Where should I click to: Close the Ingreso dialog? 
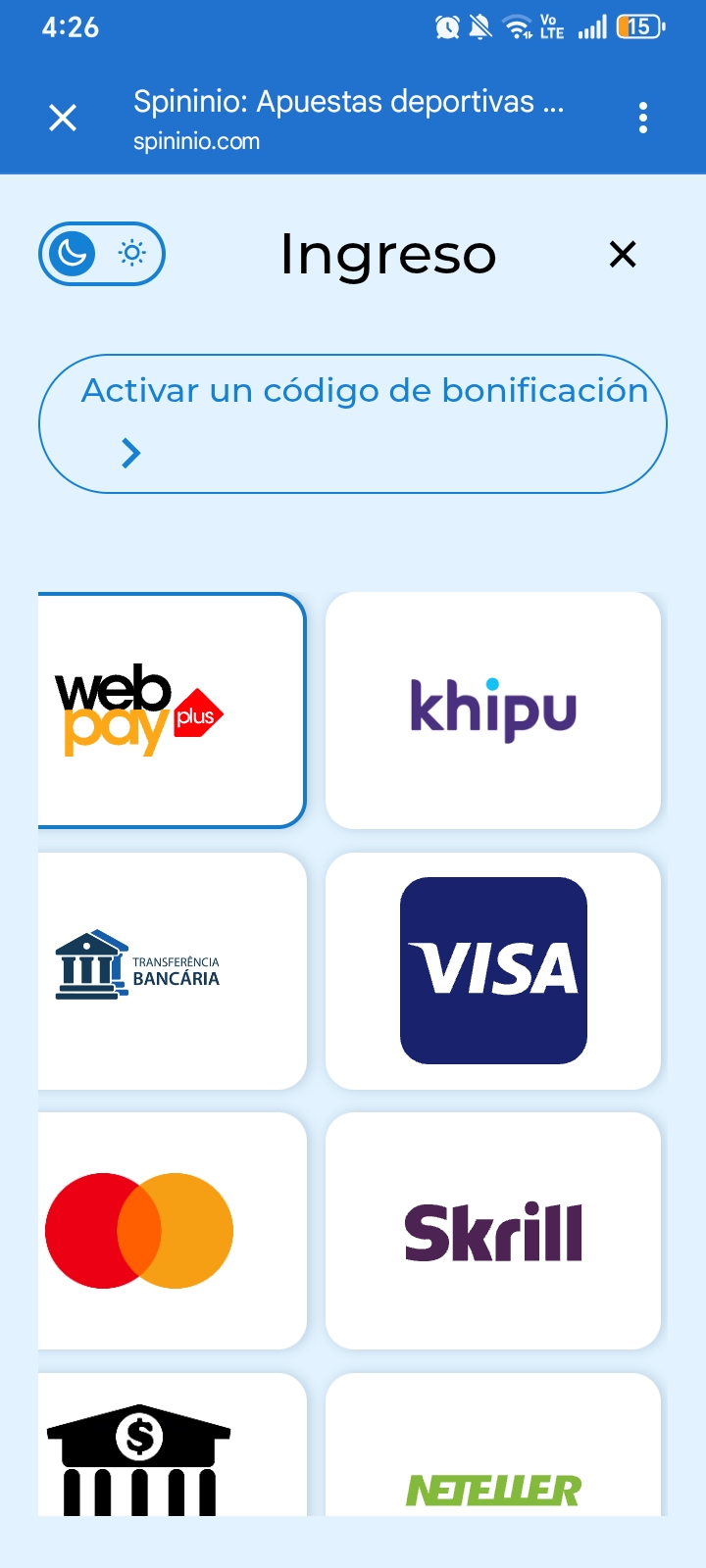pyautogui.click(x=623, y=255)
